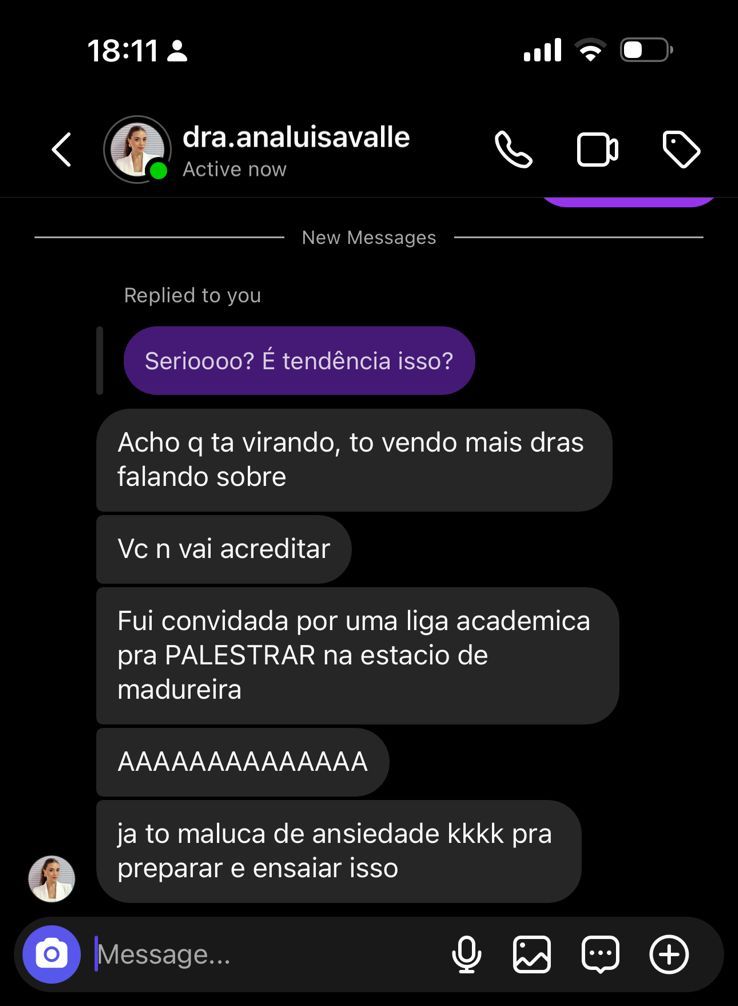The width and height of the screenshot is (738, 1006).
Task: Open the label tag options
Action: (x=681, y=150)
